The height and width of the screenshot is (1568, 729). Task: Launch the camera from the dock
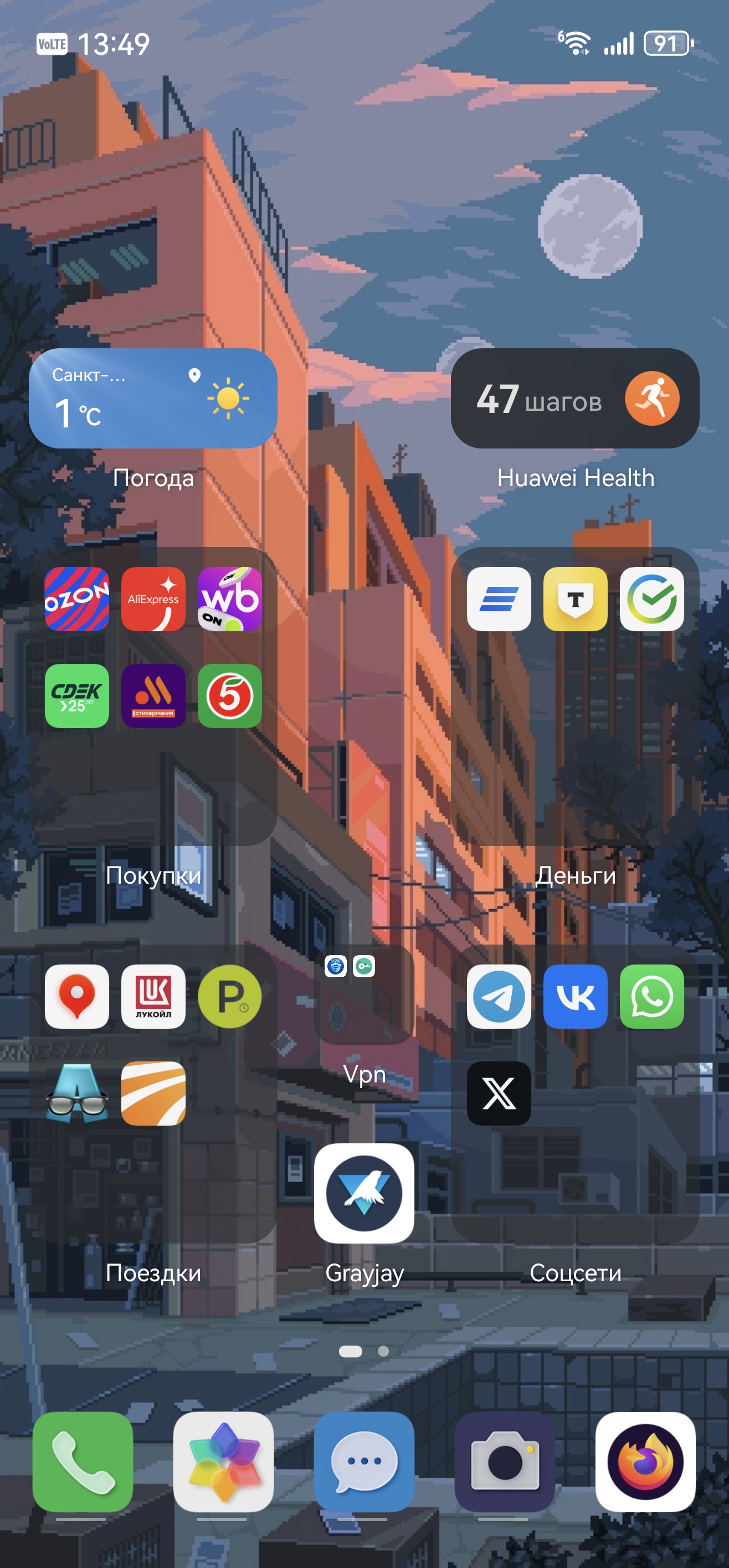tap(504, 1462)
